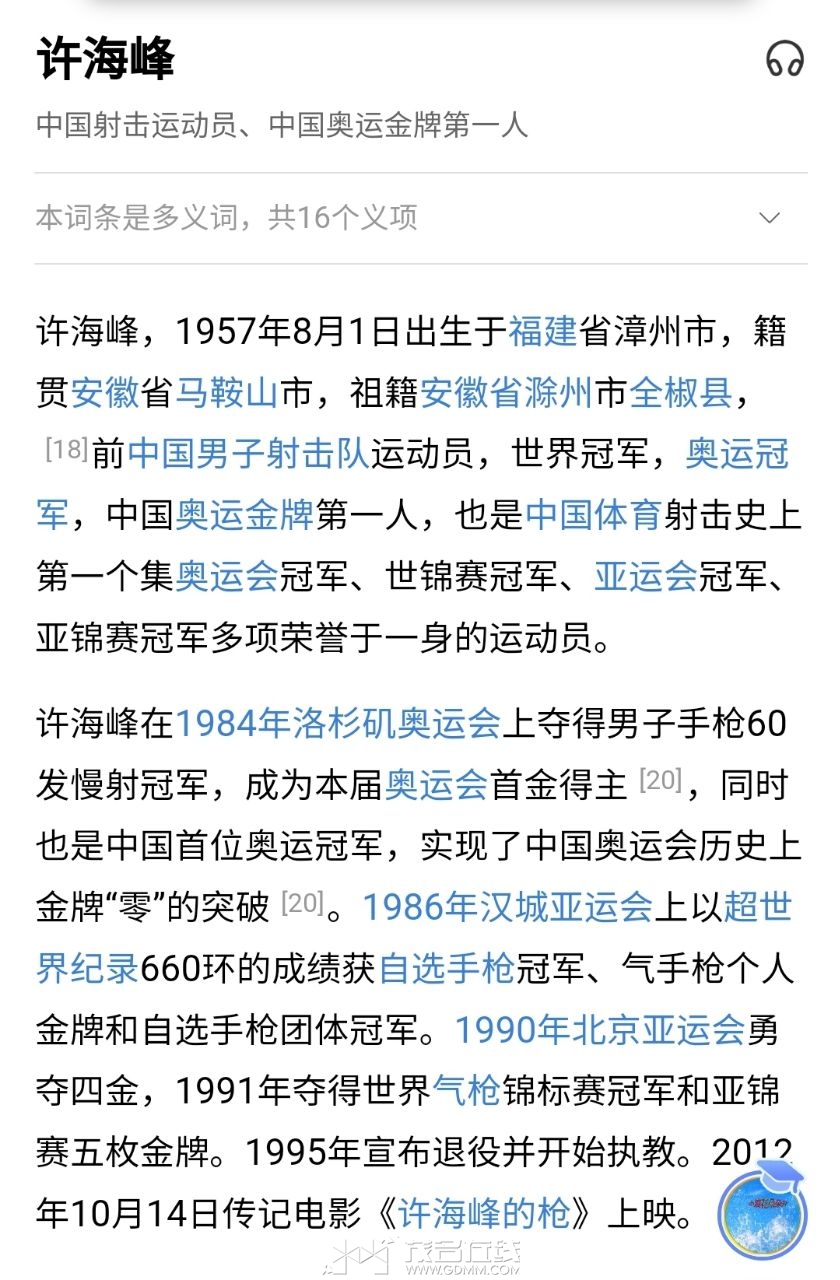This screenshot has width=840, height=1280.
Task: Open the 全椒县 link
Action: pyautogui.click(x=680, y=392)
